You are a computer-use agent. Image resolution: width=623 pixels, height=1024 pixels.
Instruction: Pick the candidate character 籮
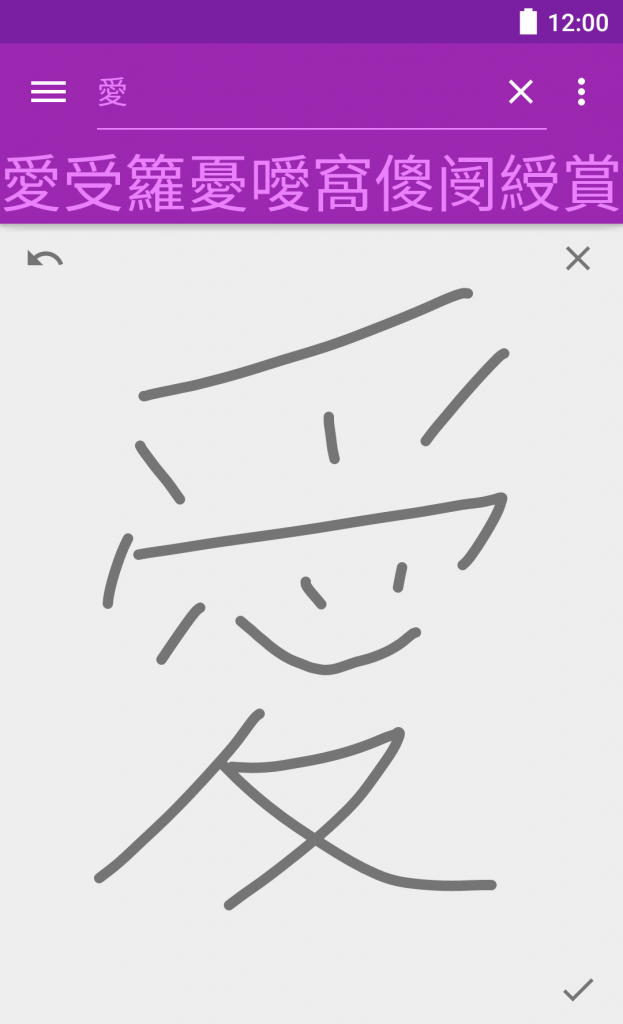(x=157, y=186)
